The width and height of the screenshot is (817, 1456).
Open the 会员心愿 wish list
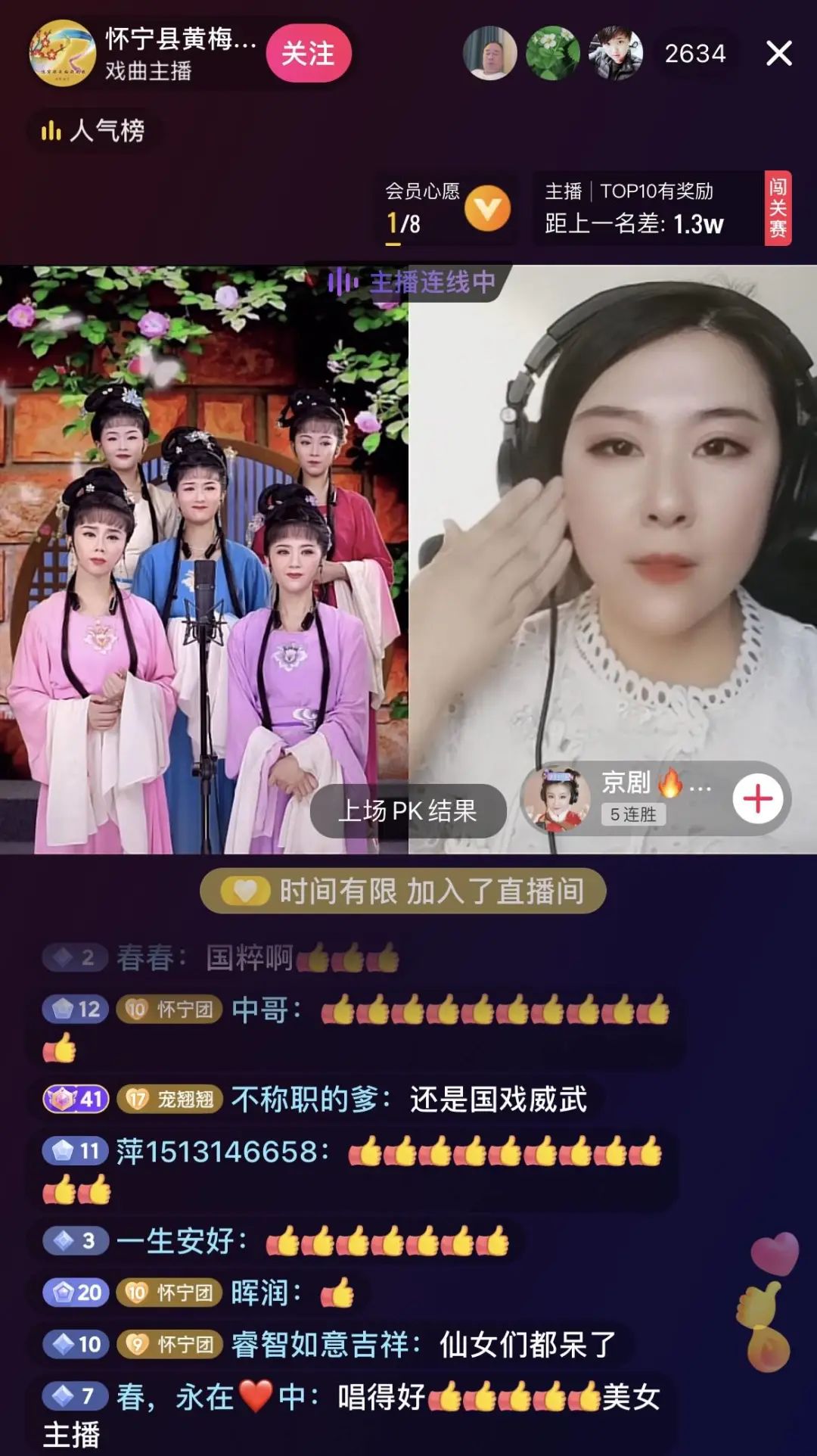pyautogui.click(x=446, y=209)
